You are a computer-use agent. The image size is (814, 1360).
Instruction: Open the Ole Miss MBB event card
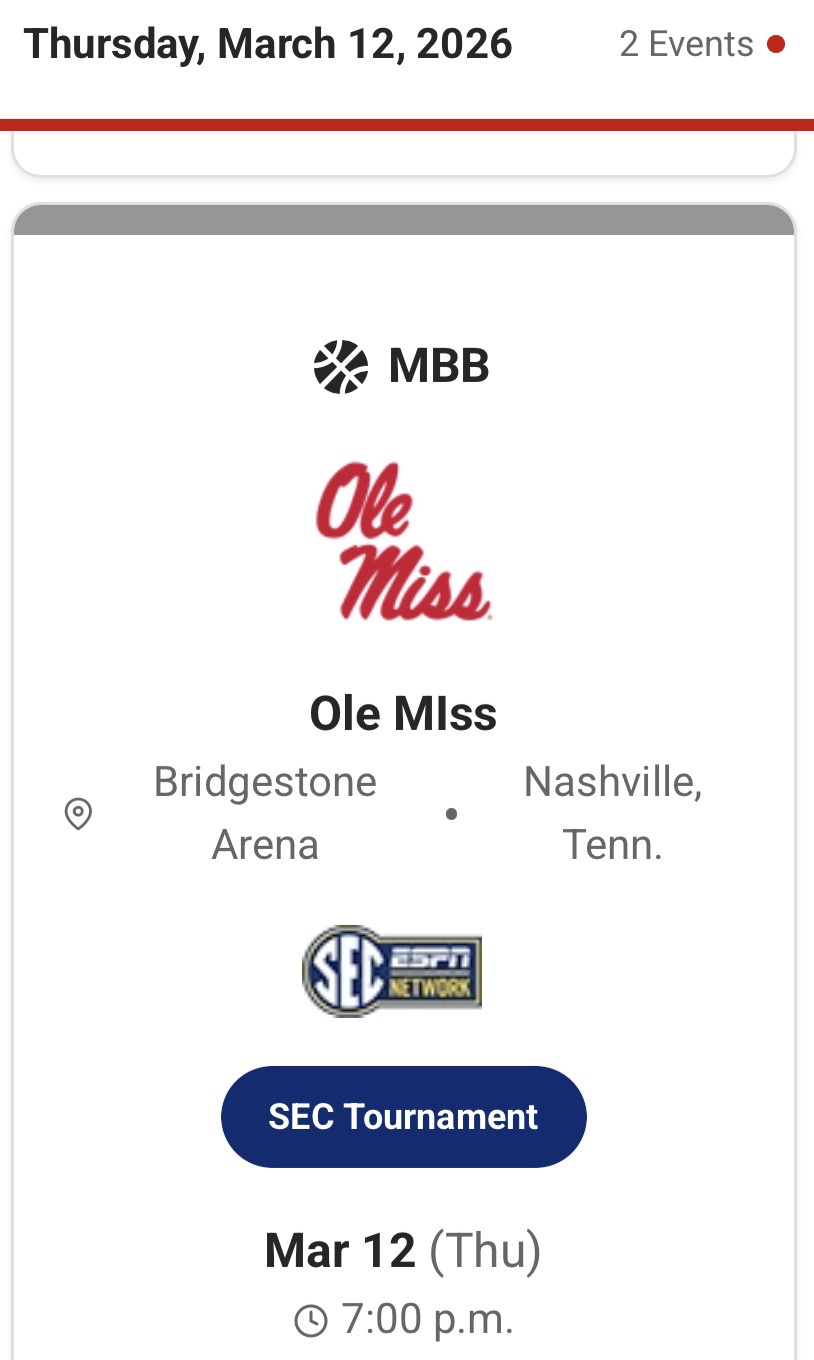[x=403, y=714]
